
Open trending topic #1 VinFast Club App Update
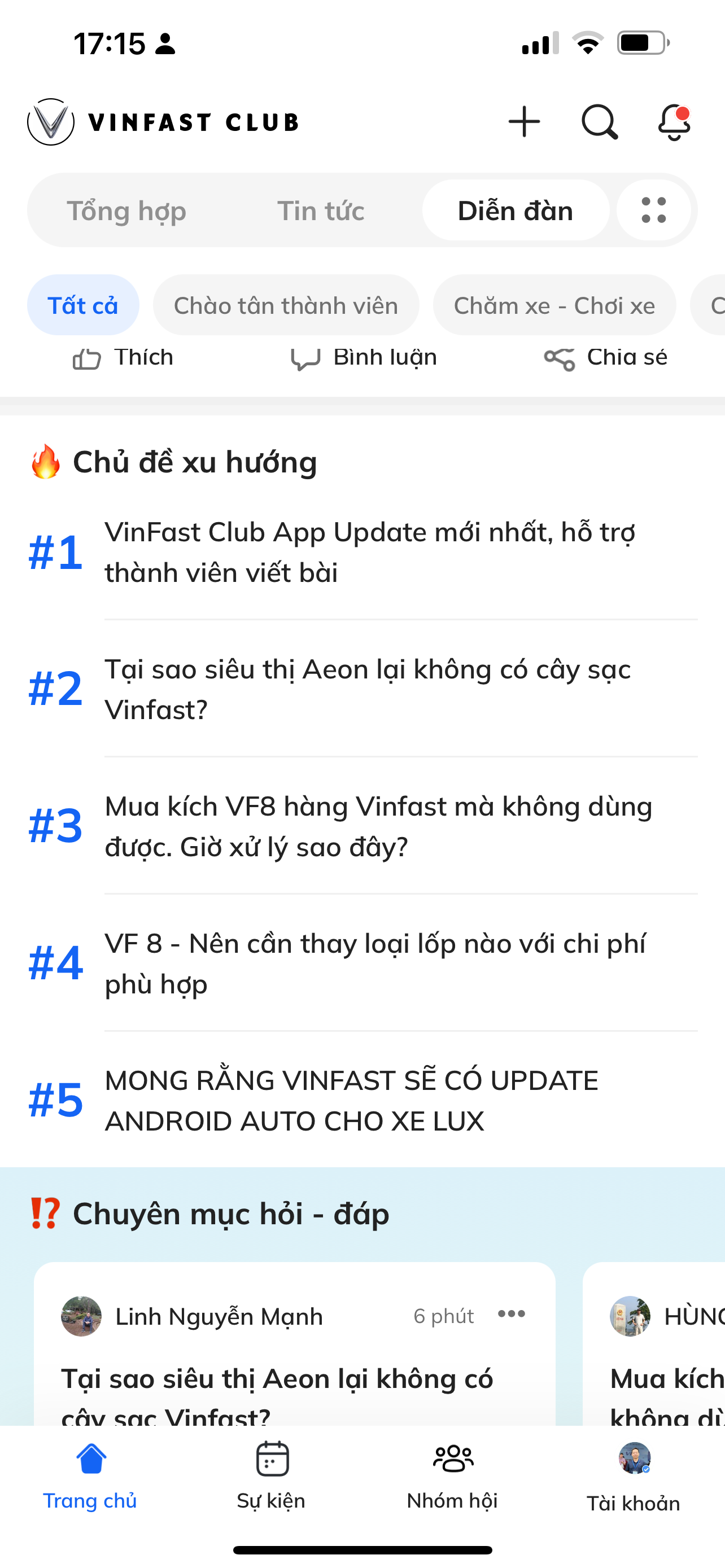[370, 552]
